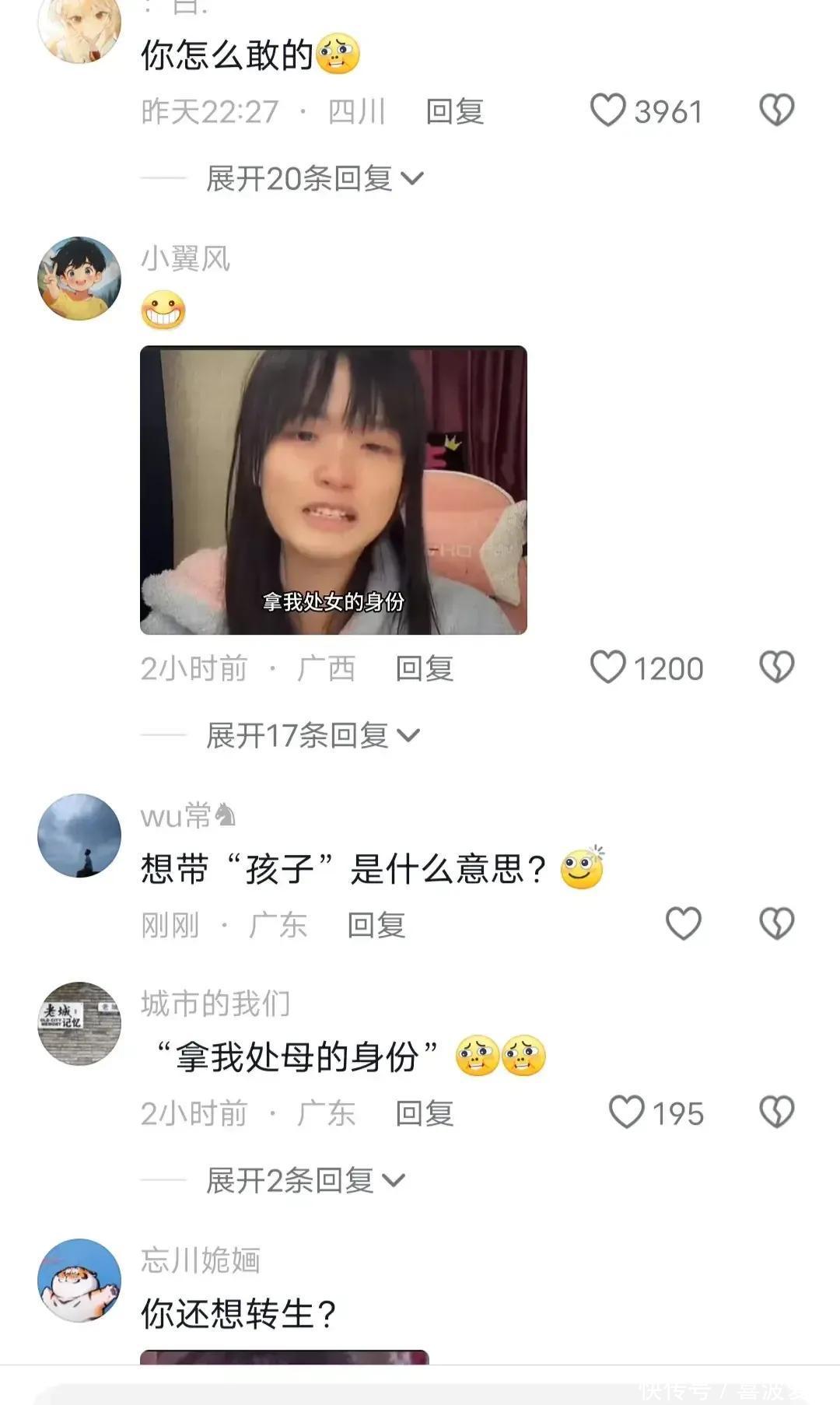Reply to 城市的我们's comment

[x=425, y=1114]
